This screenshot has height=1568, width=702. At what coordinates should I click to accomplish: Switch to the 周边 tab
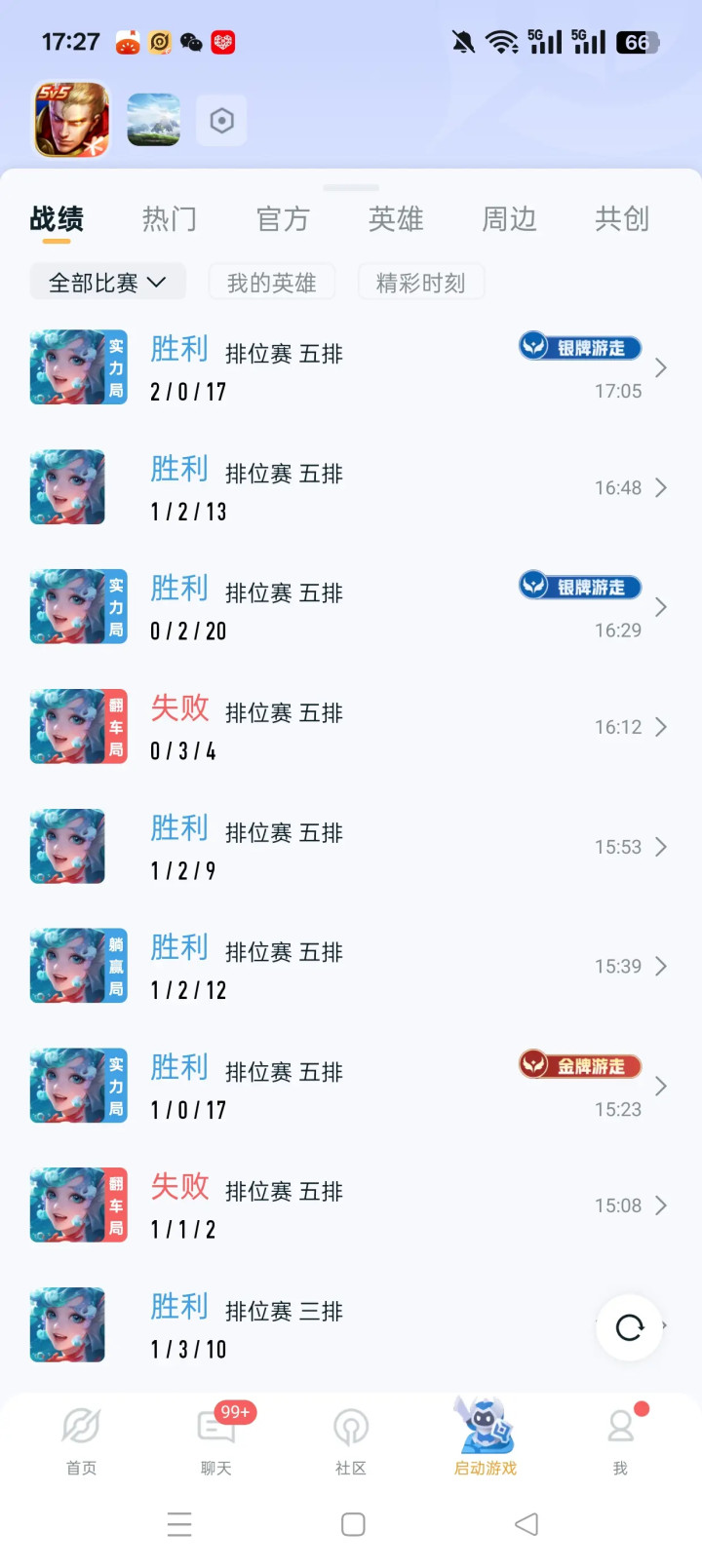pyautogui.click(x=509, y=219)
